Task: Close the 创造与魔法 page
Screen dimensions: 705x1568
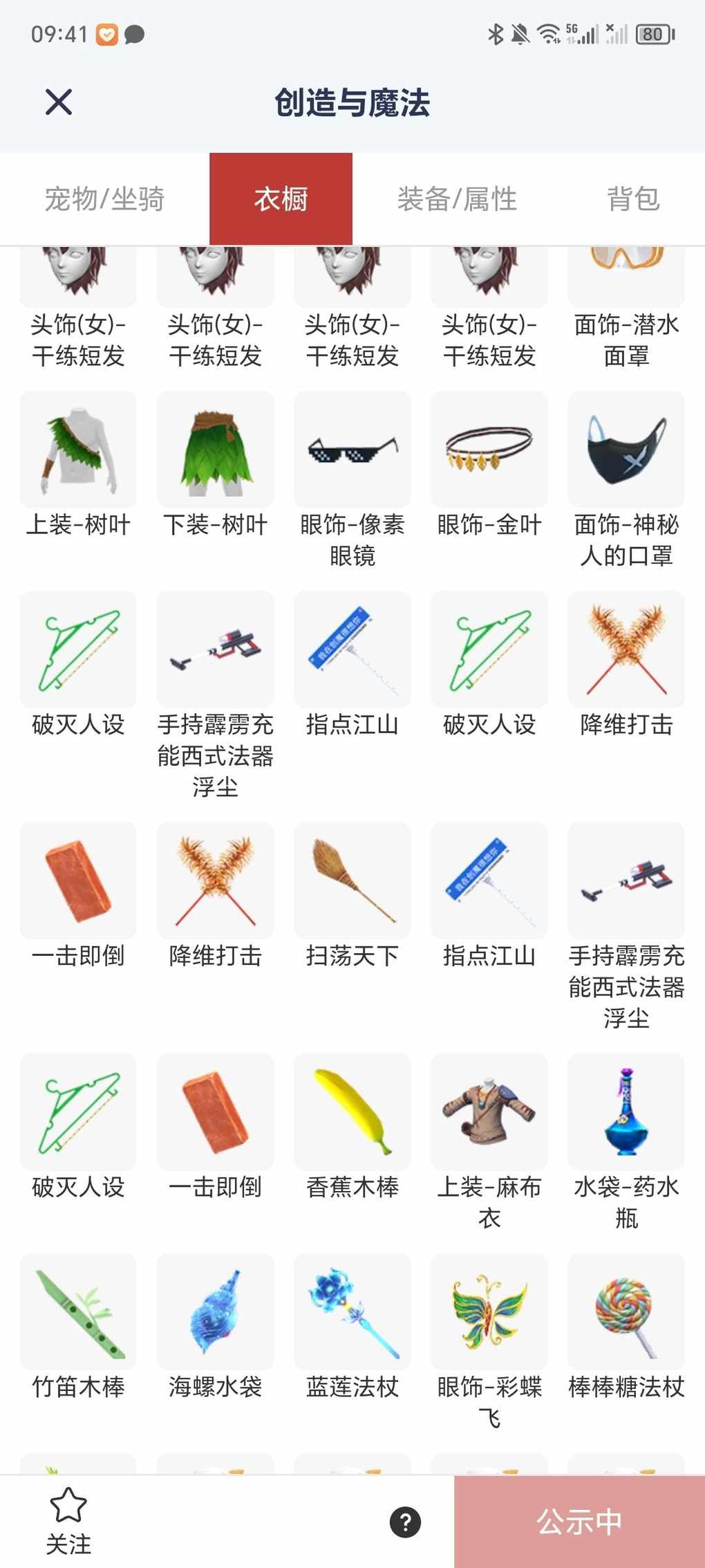Action: [59, 102]
